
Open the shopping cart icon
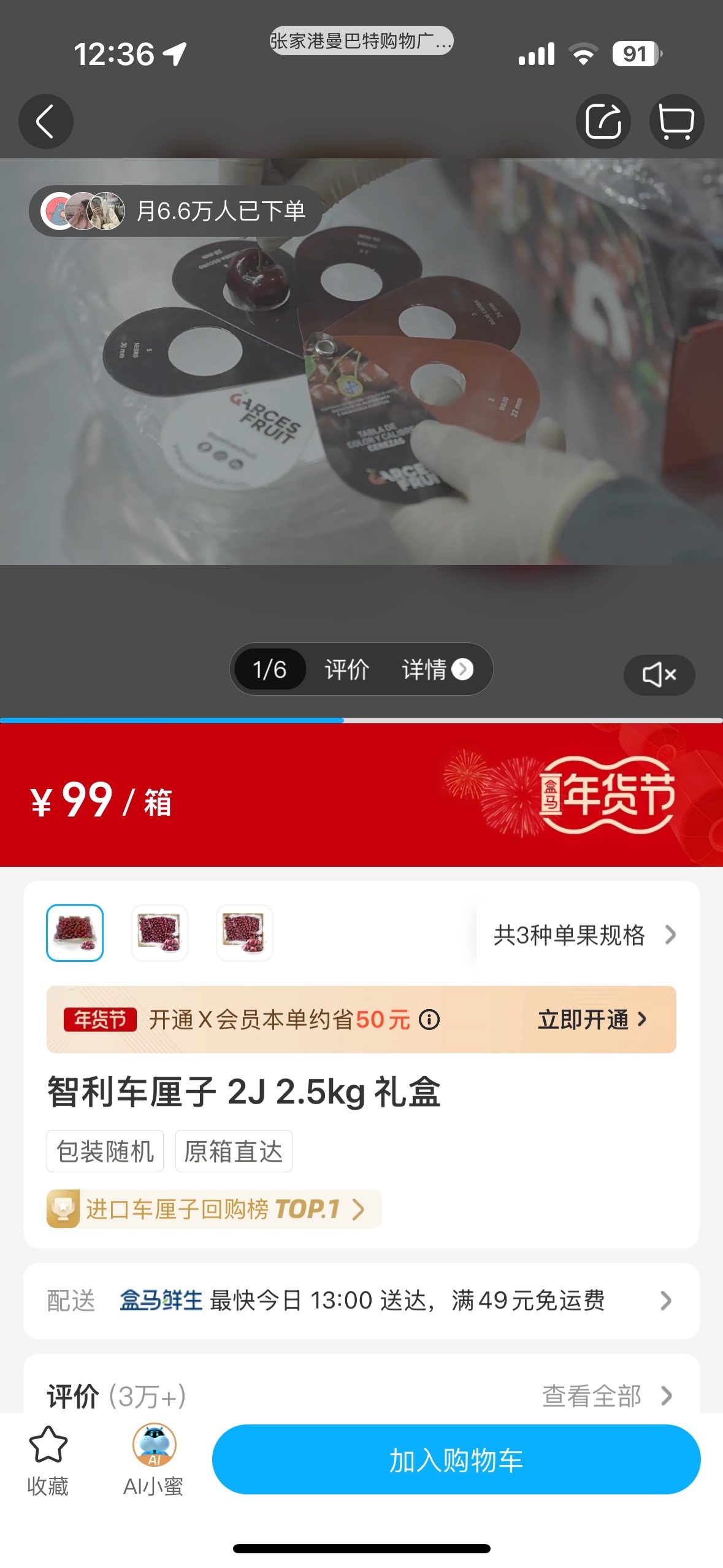coord(676,121)
